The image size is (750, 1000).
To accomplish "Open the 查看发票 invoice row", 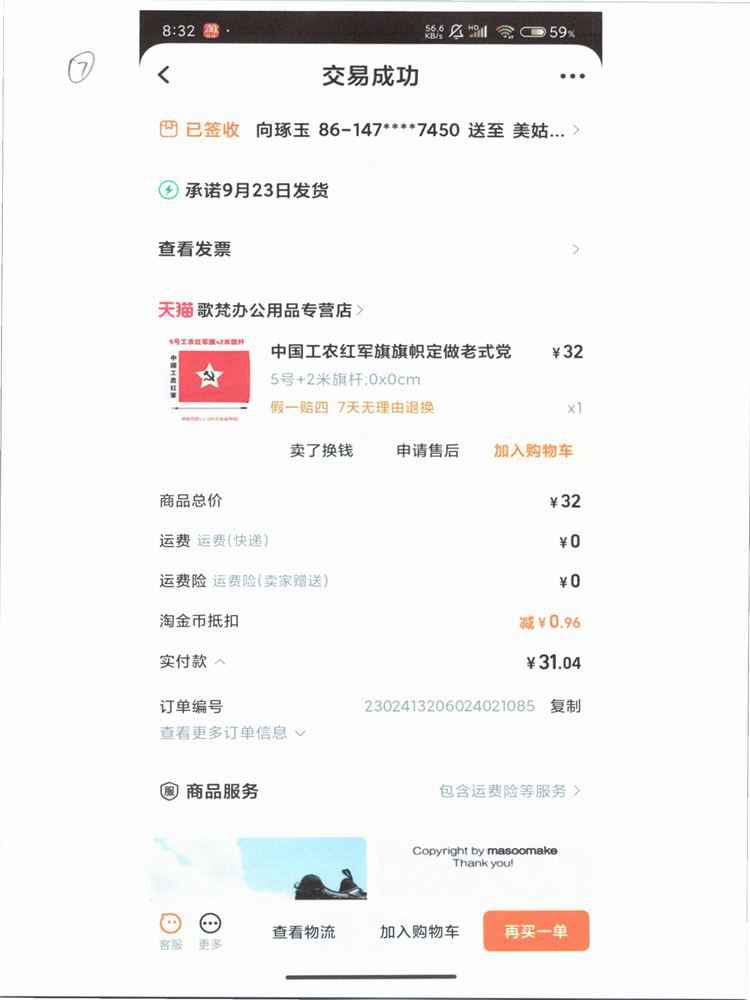I will coord(370,250).
